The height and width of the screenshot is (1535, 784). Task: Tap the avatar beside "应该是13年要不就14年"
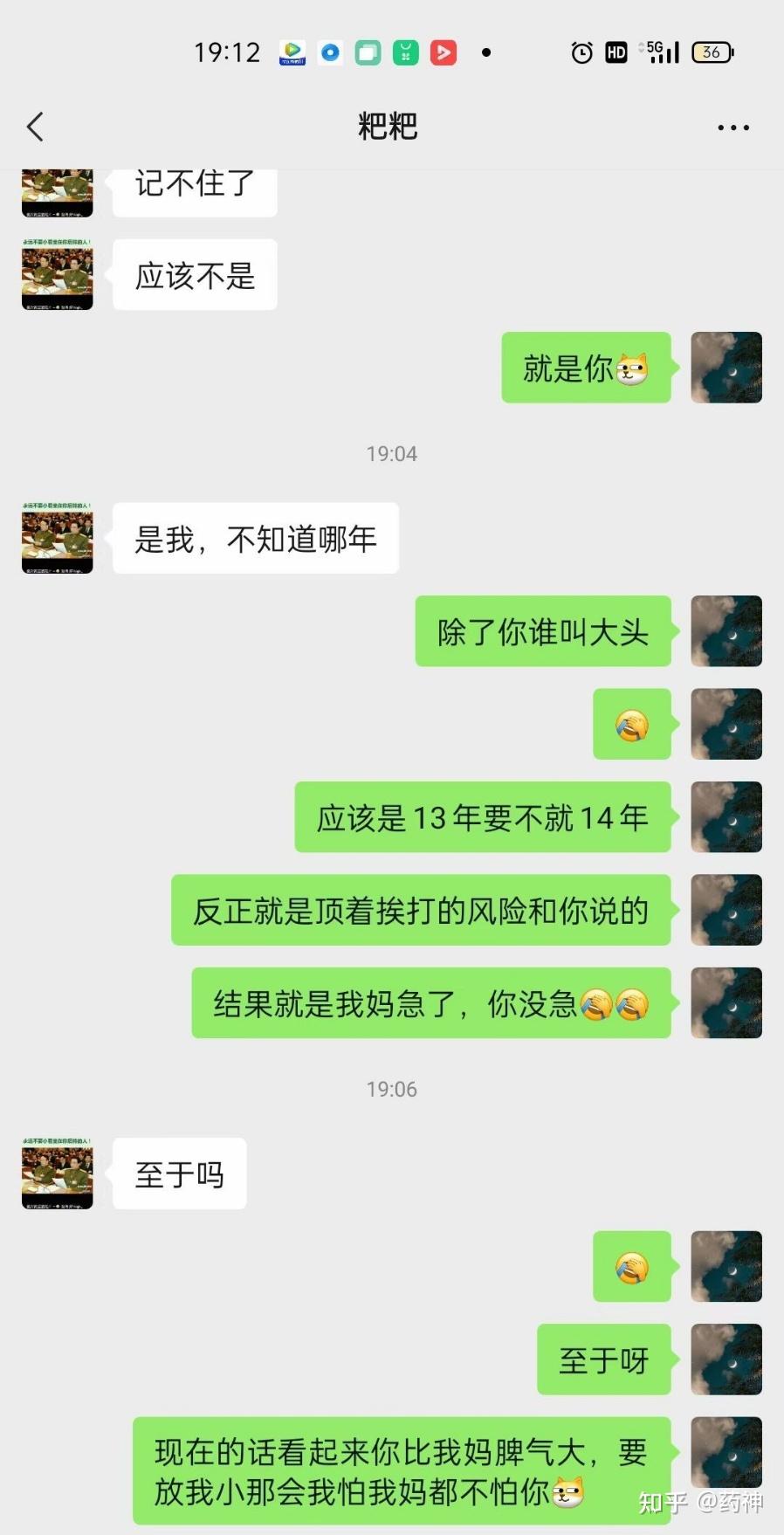(x=726, y=817)
